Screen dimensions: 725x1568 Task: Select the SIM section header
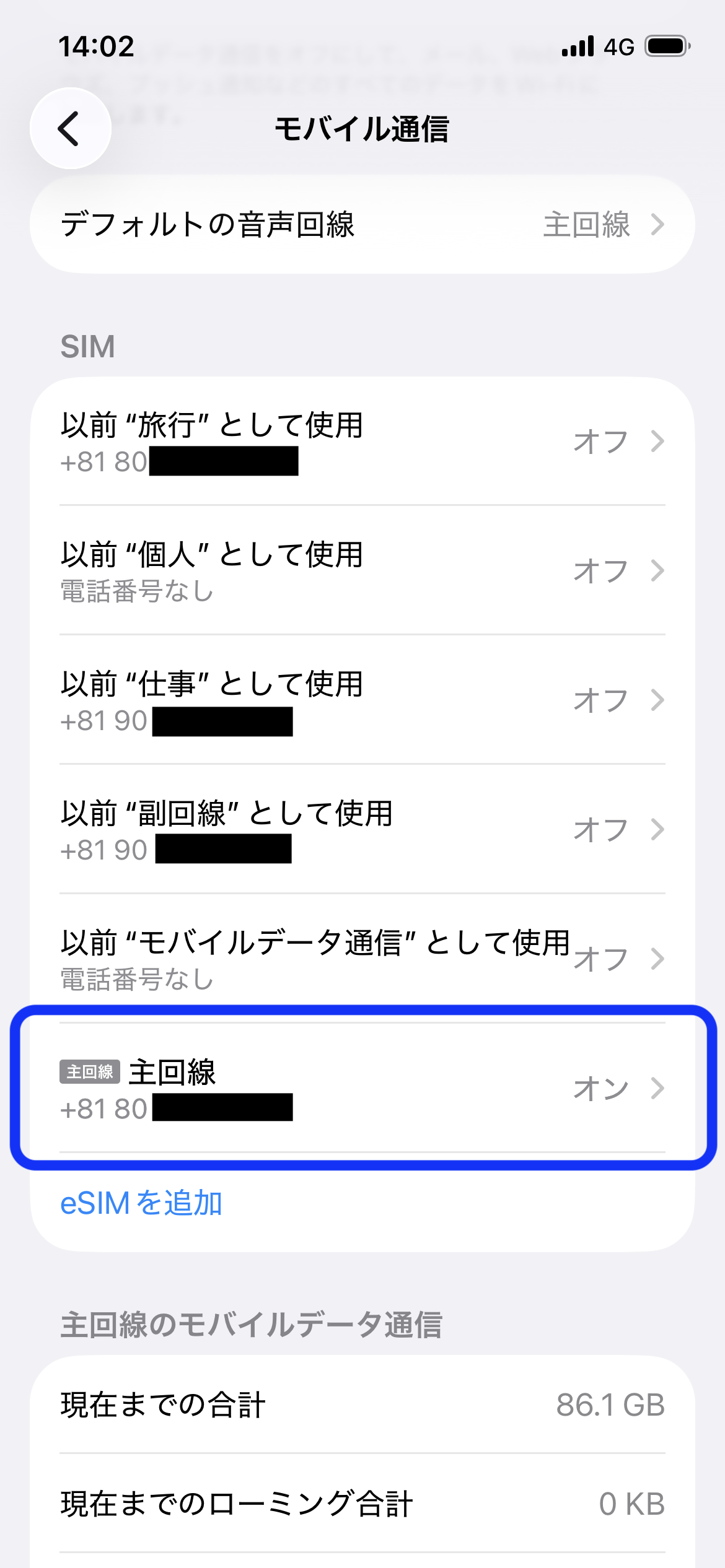[x=87, y=346]
